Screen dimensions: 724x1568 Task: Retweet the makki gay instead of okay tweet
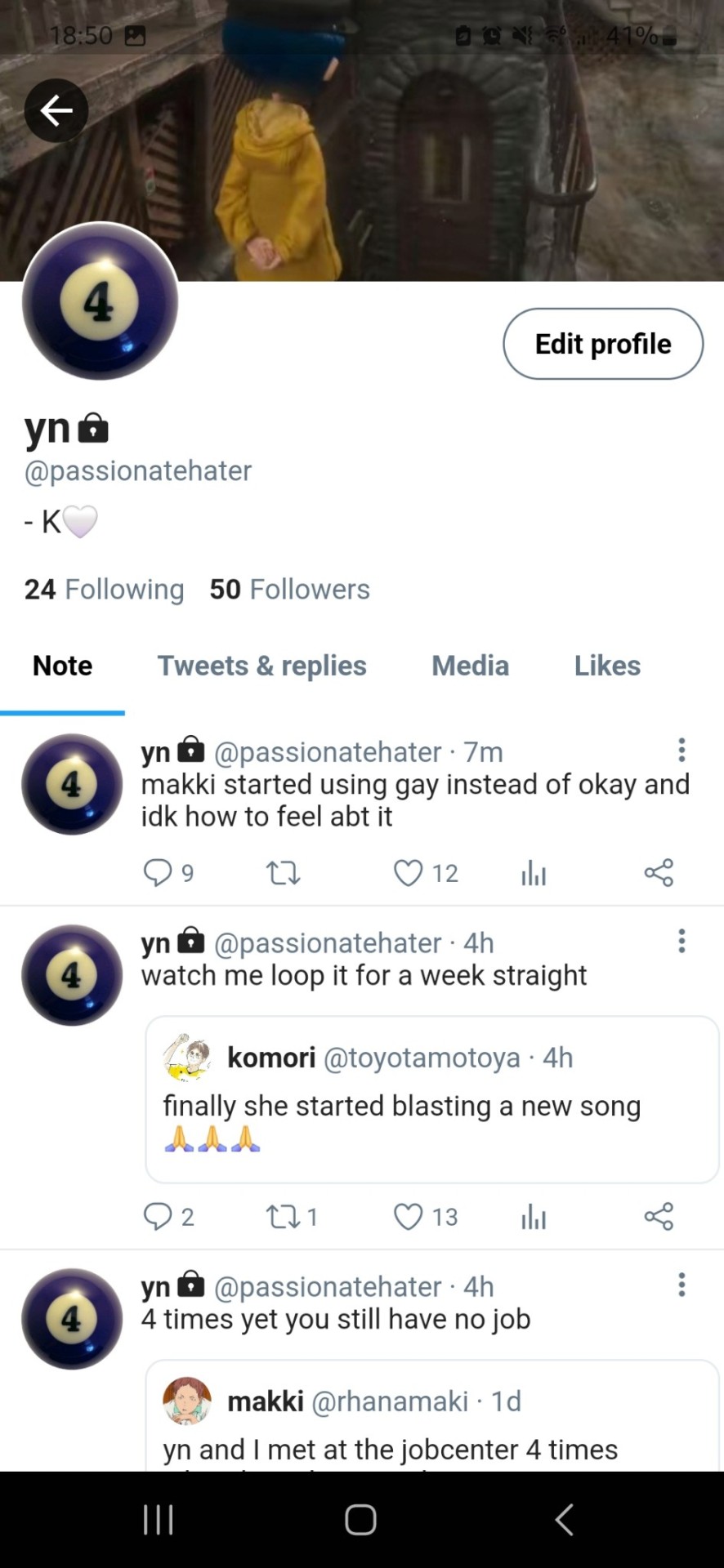click(x=284, y=873)
